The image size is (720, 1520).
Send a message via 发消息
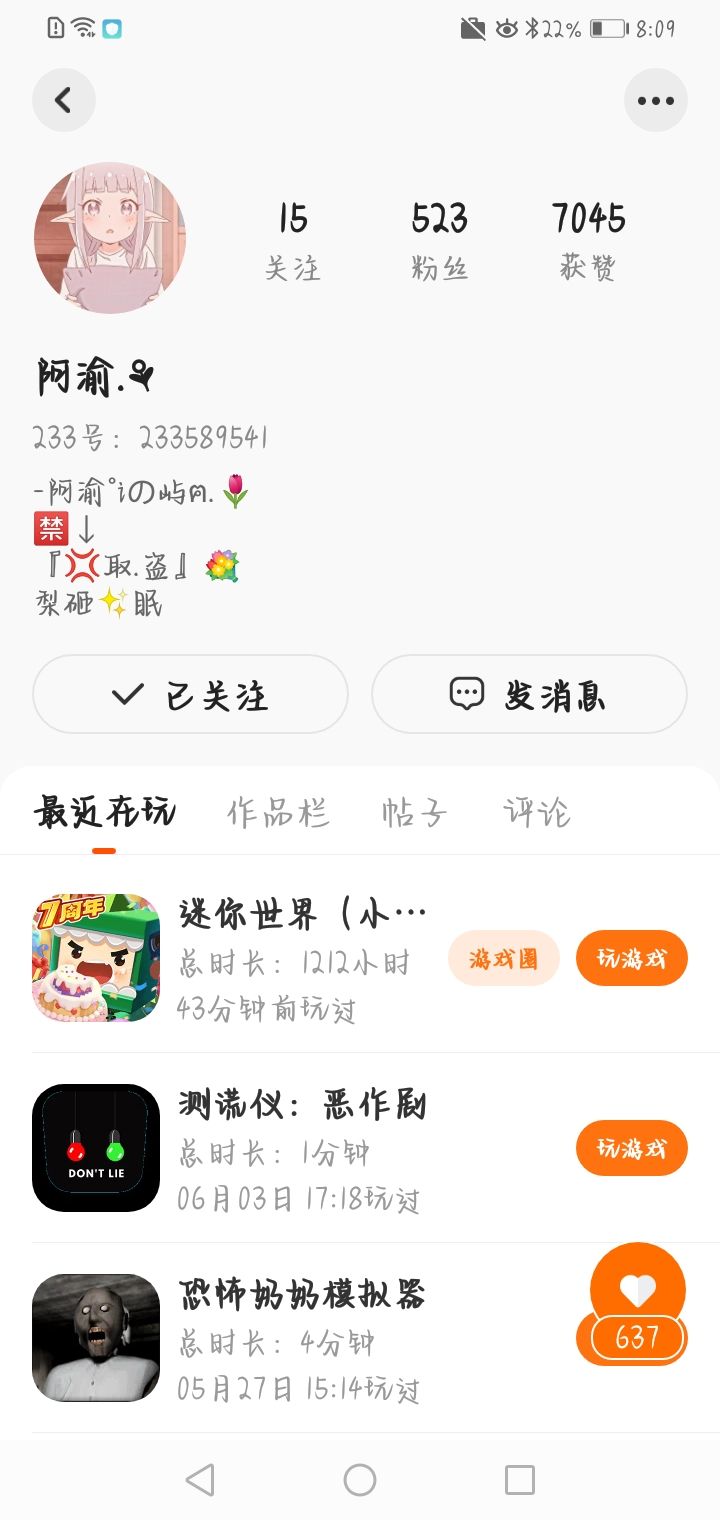click(529, 694)
